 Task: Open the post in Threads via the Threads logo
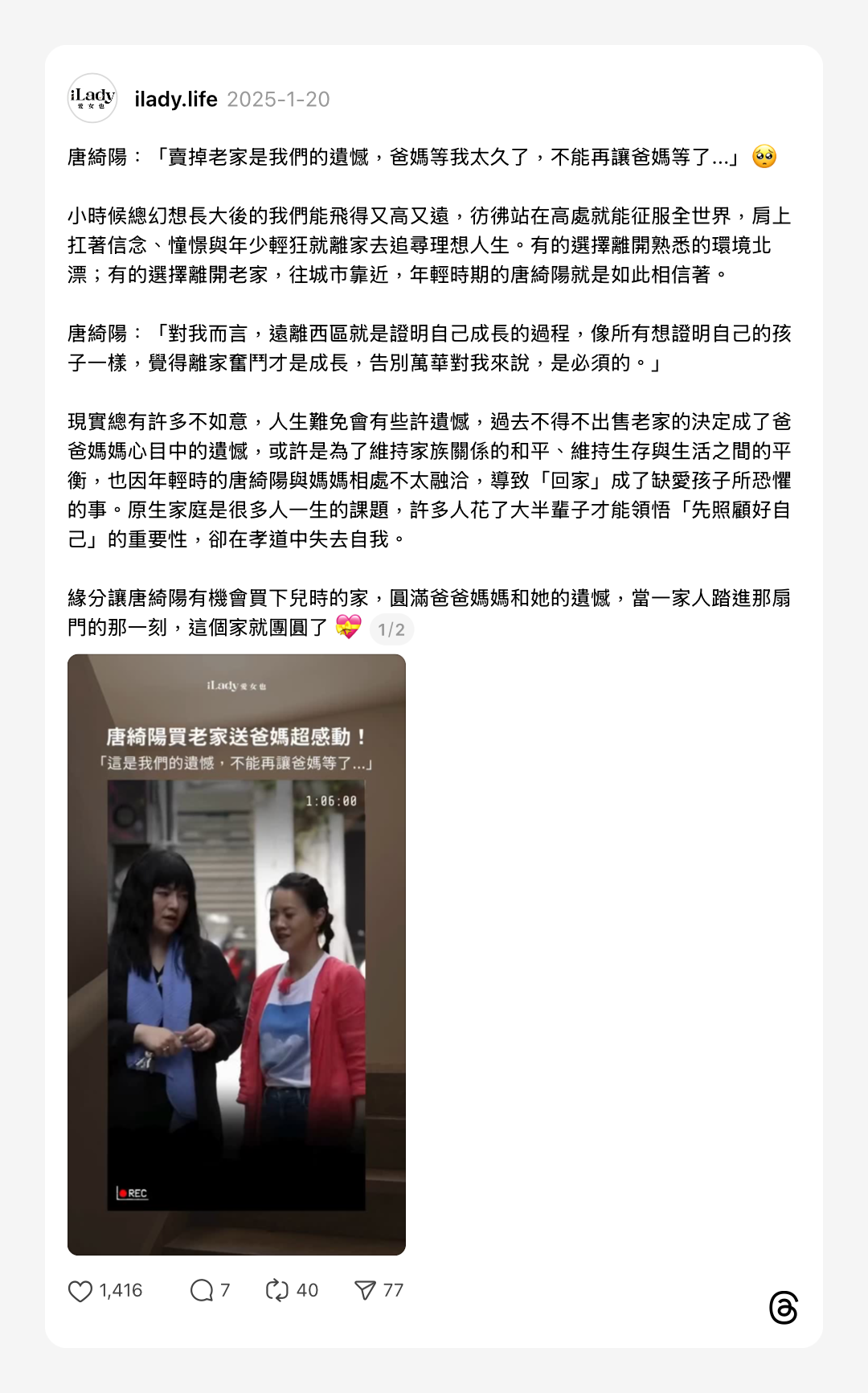coord(783,1308)
